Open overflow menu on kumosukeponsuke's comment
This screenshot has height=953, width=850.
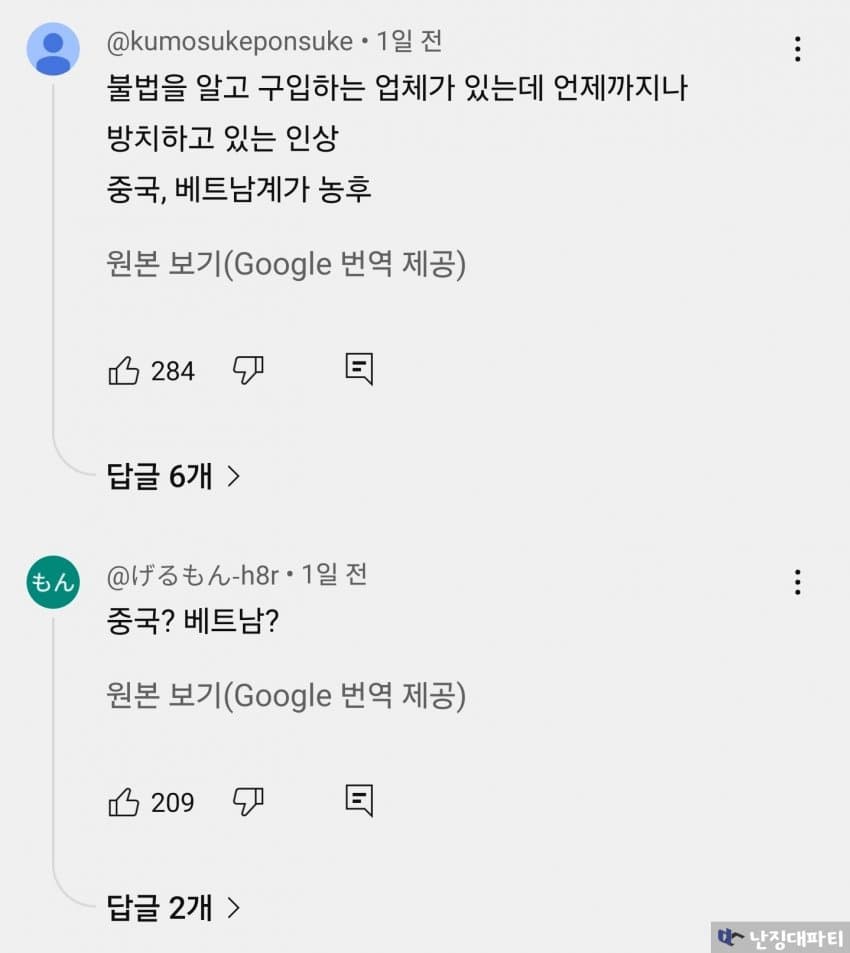pyautogui.click(x=797, y=49)
